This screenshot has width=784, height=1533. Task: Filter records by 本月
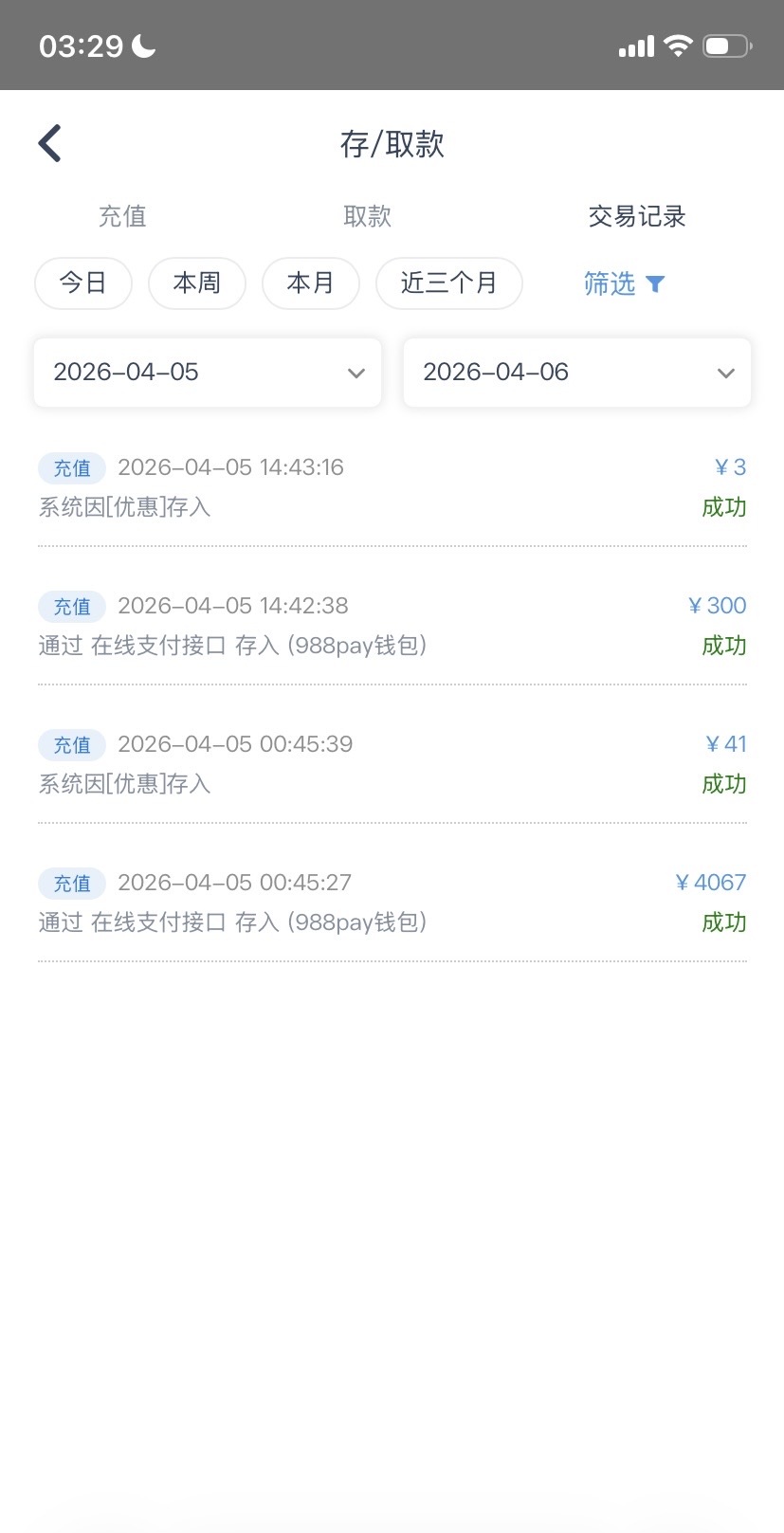click(x=311, y=283)
